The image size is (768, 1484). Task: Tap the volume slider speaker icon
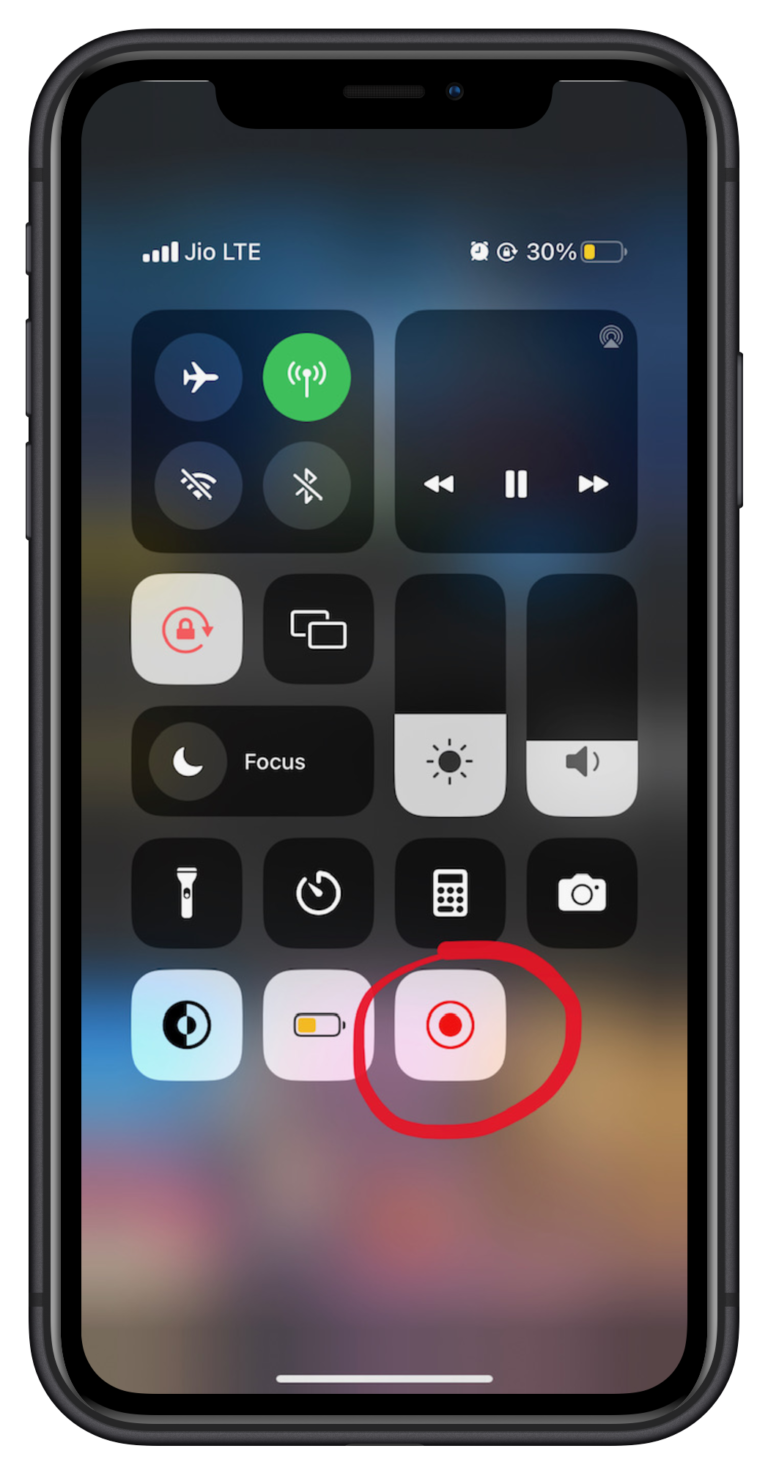pyautogui.click(x=581, y=763)
